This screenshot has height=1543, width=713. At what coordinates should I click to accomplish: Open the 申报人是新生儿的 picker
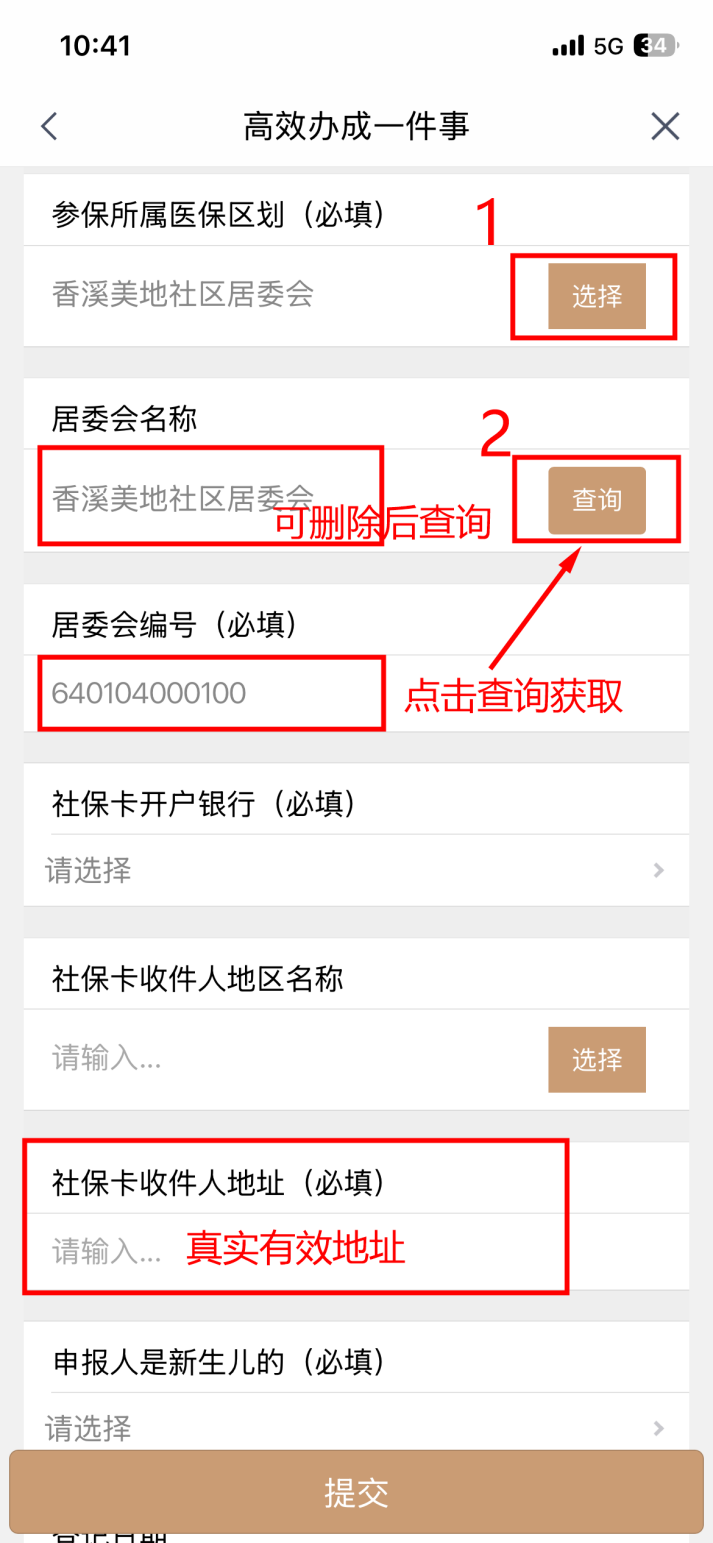coord(356,1427)
